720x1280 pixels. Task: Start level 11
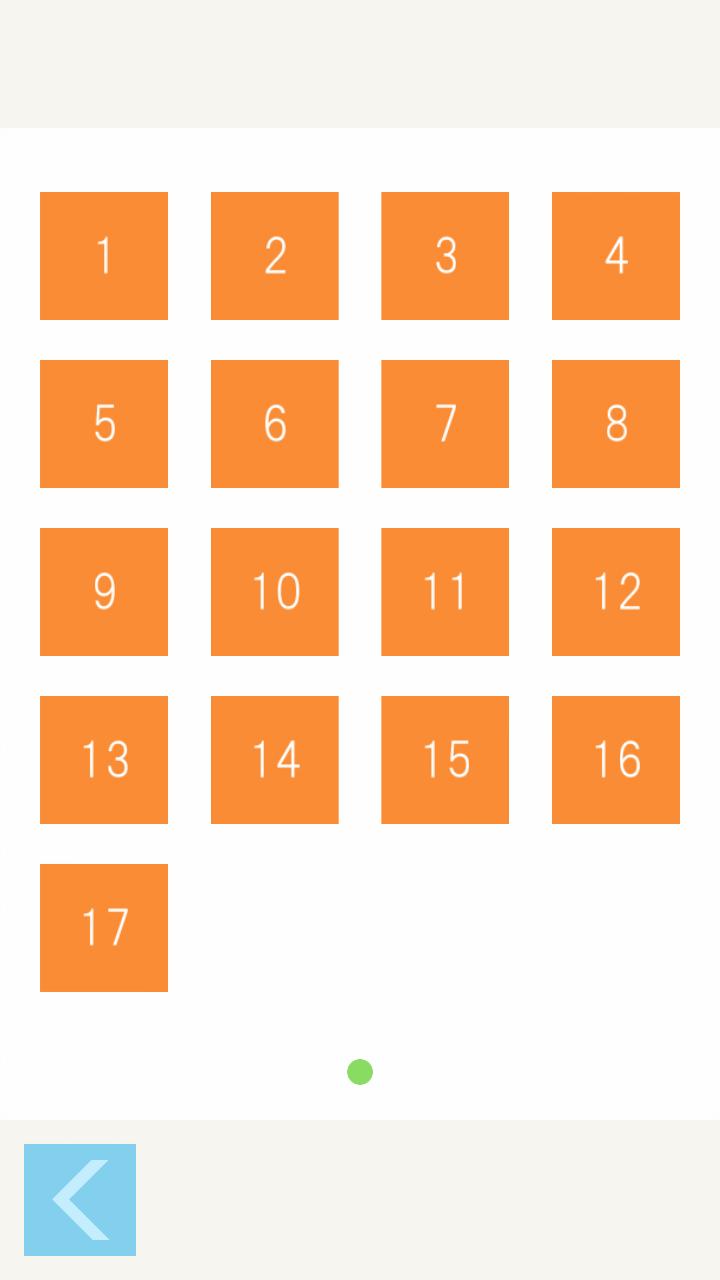pos(445,592)
